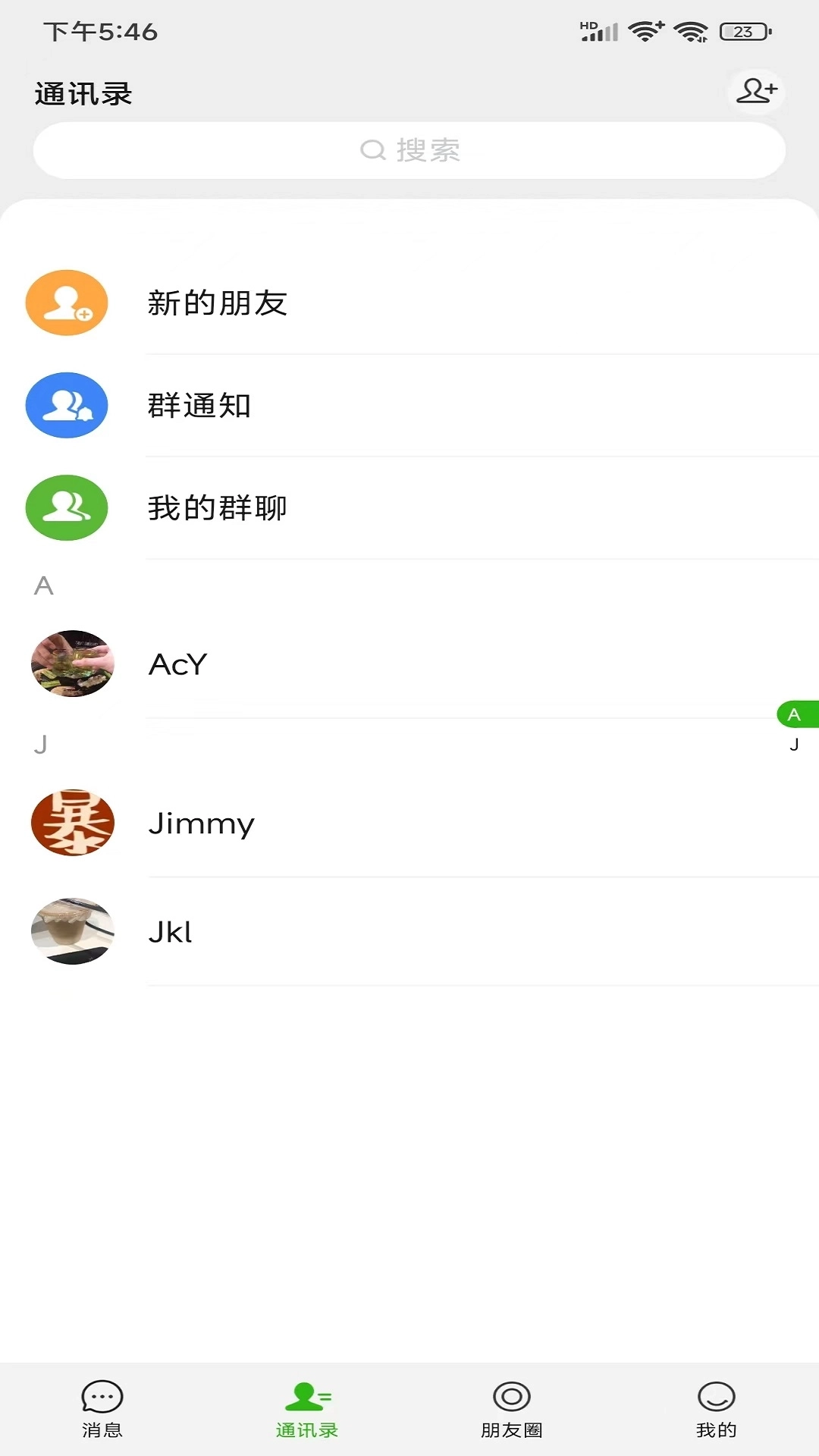
Task: Open 我的群聊 via the green group icon
Action: (x=66, y=508)
